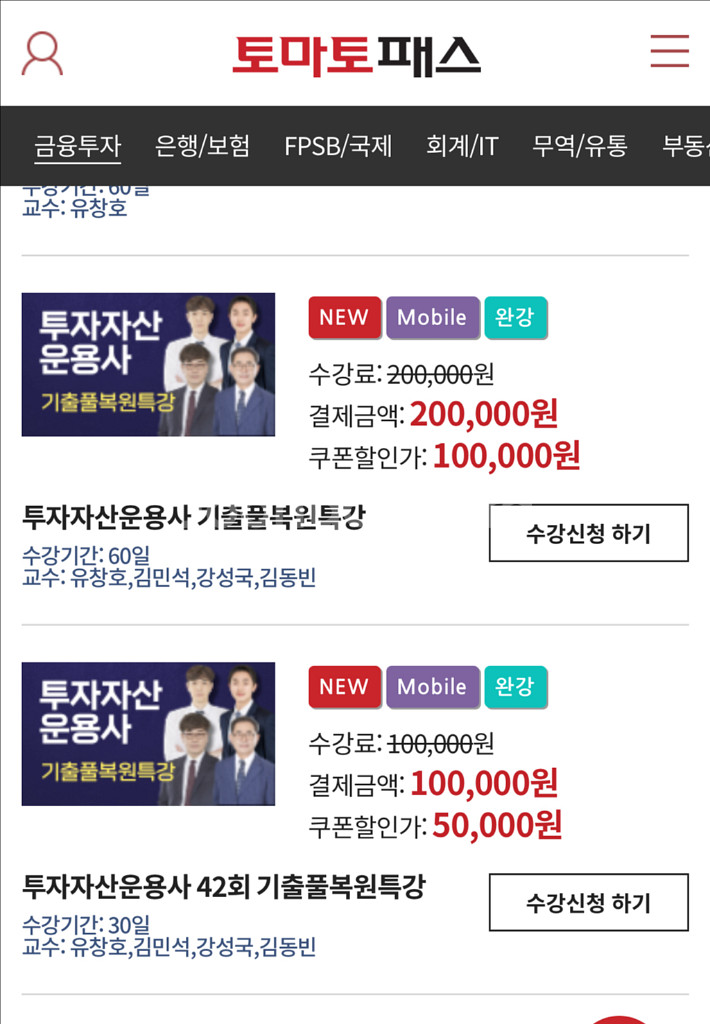Go to 토마토패스 home via the logo
The height and width of the screenshot is (1024, 710).
pyautogui.click(x=356, y=56)
